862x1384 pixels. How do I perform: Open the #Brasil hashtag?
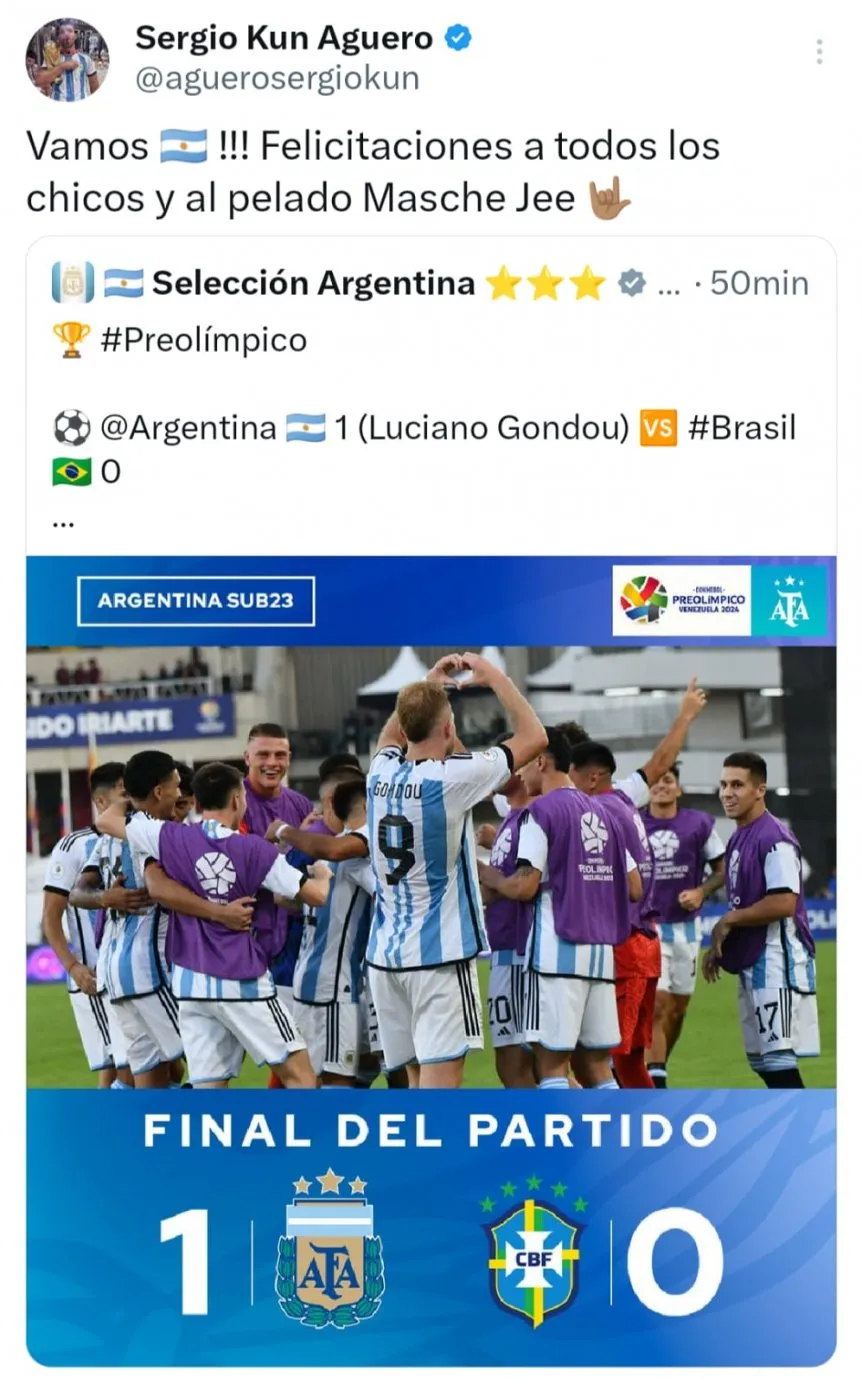(741, 428)
